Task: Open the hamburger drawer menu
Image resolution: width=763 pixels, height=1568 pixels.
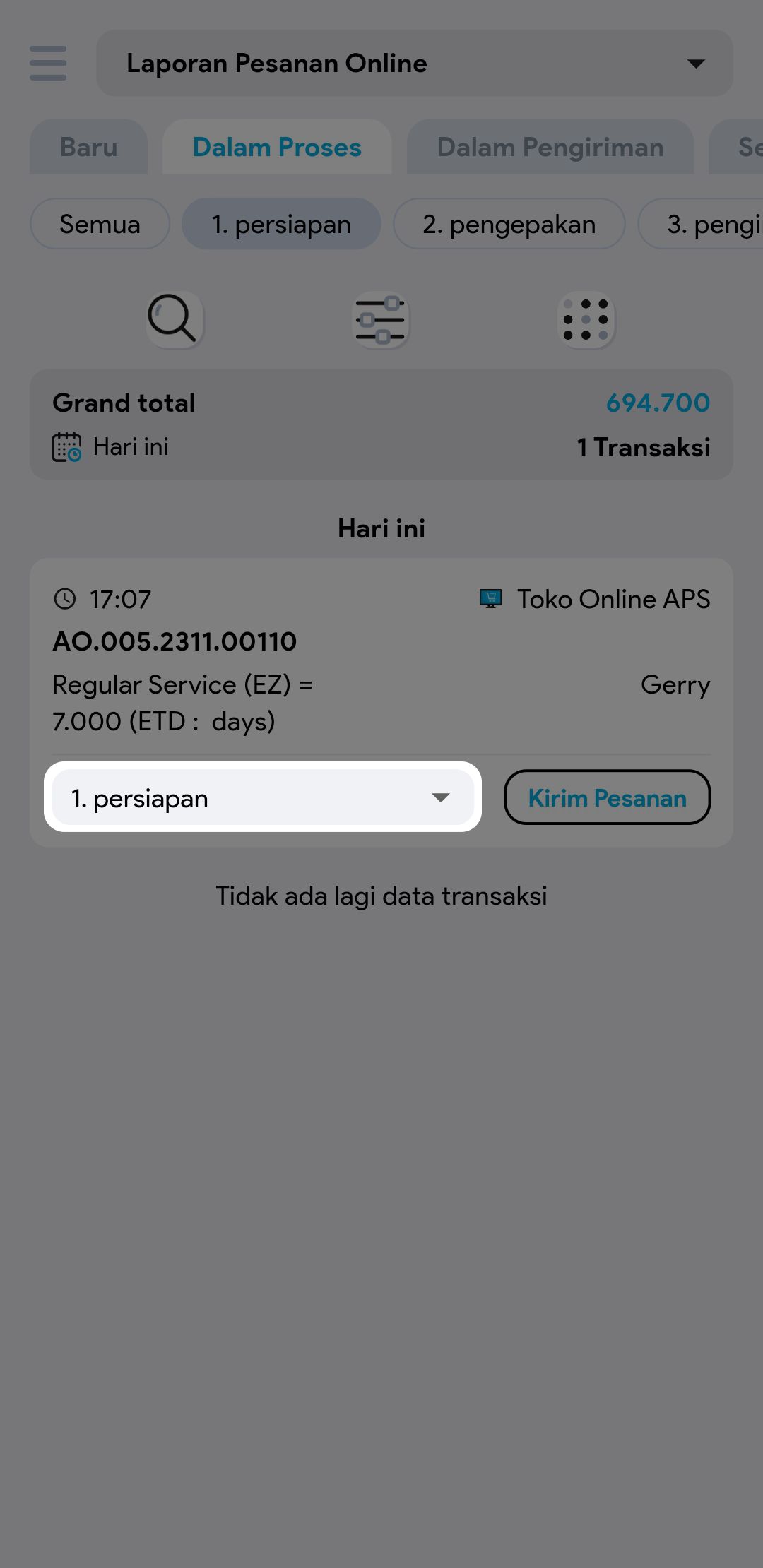Action: point(48,63)
